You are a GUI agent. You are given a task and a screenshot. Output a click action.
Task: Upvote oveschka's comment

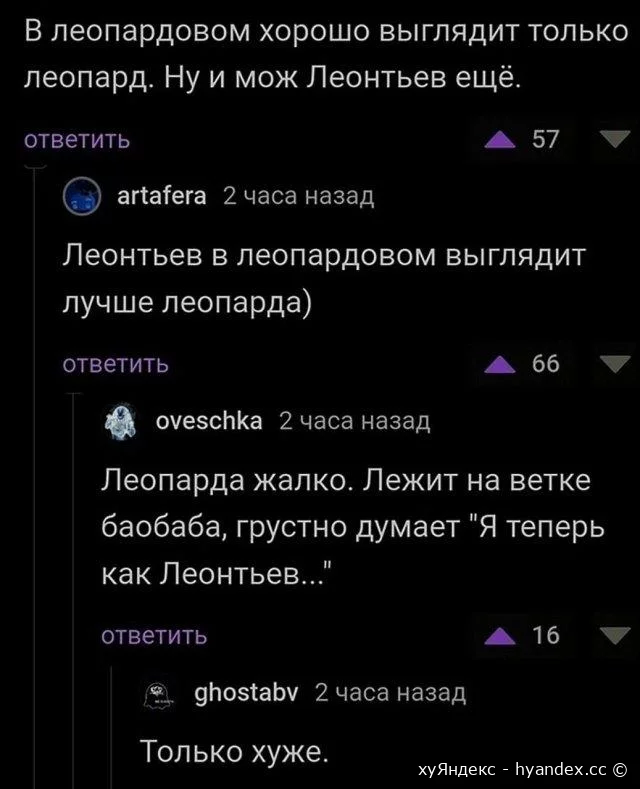coord(498,635)
